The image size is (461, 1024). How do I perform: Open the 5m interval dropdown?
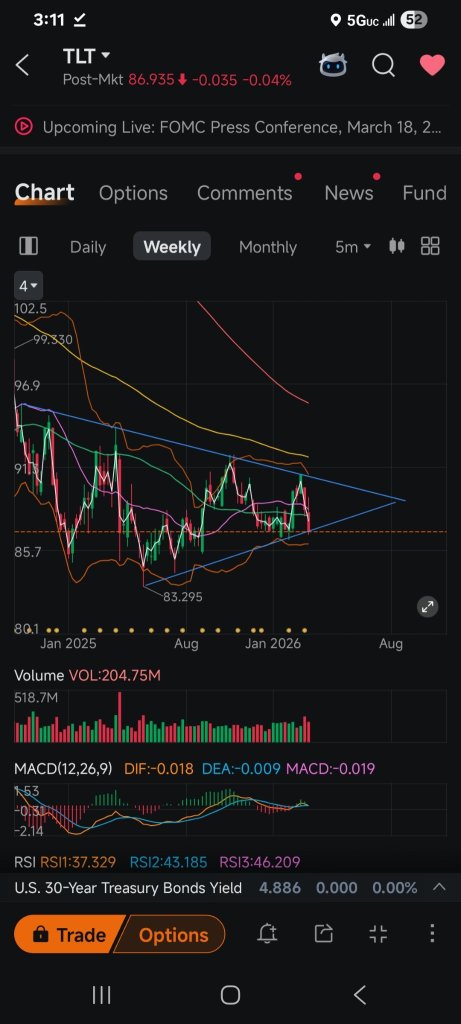click(x=353, y=247)
